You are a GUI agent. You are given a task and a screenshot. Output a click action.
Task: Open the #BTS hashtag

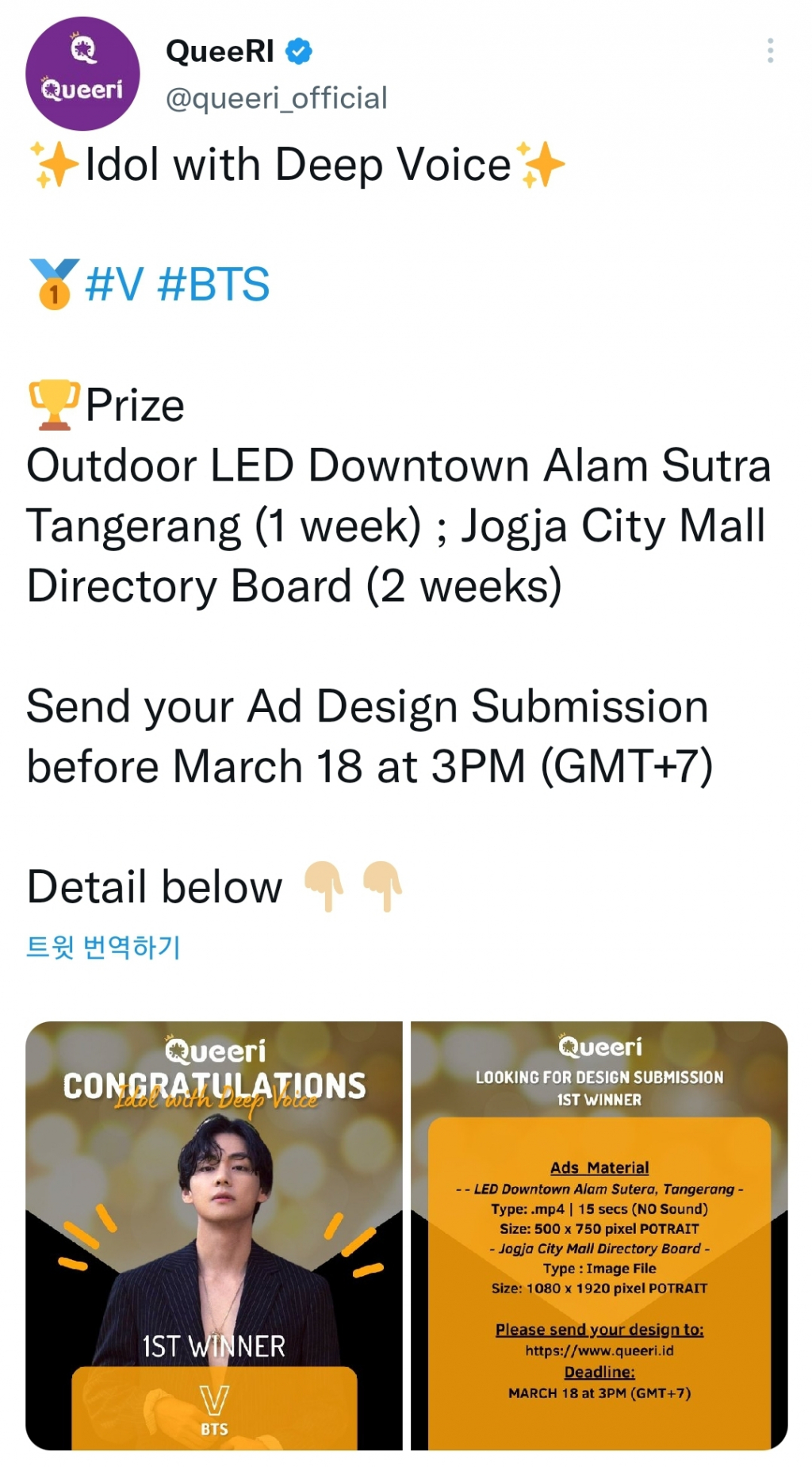(214, 285)
